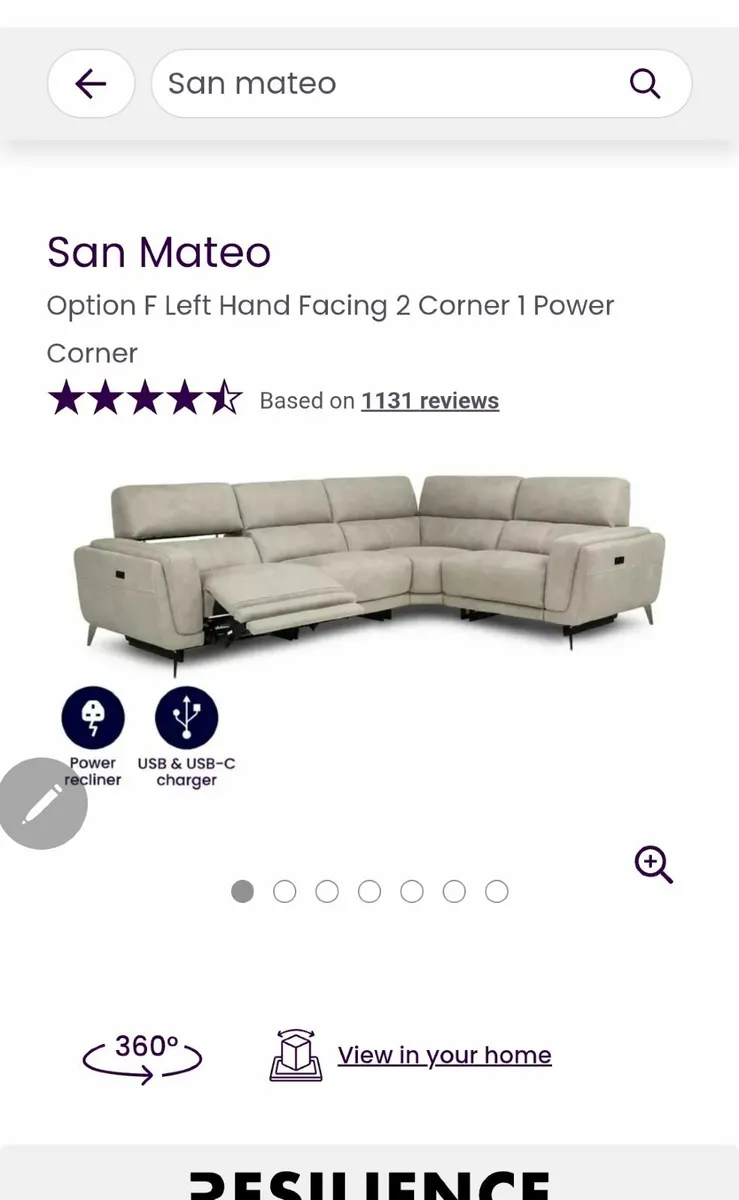This screenshot has height=1200, width=739.
Task: Select the second image carousel dot
Action: pyautogui.click(x=285, y=891)
